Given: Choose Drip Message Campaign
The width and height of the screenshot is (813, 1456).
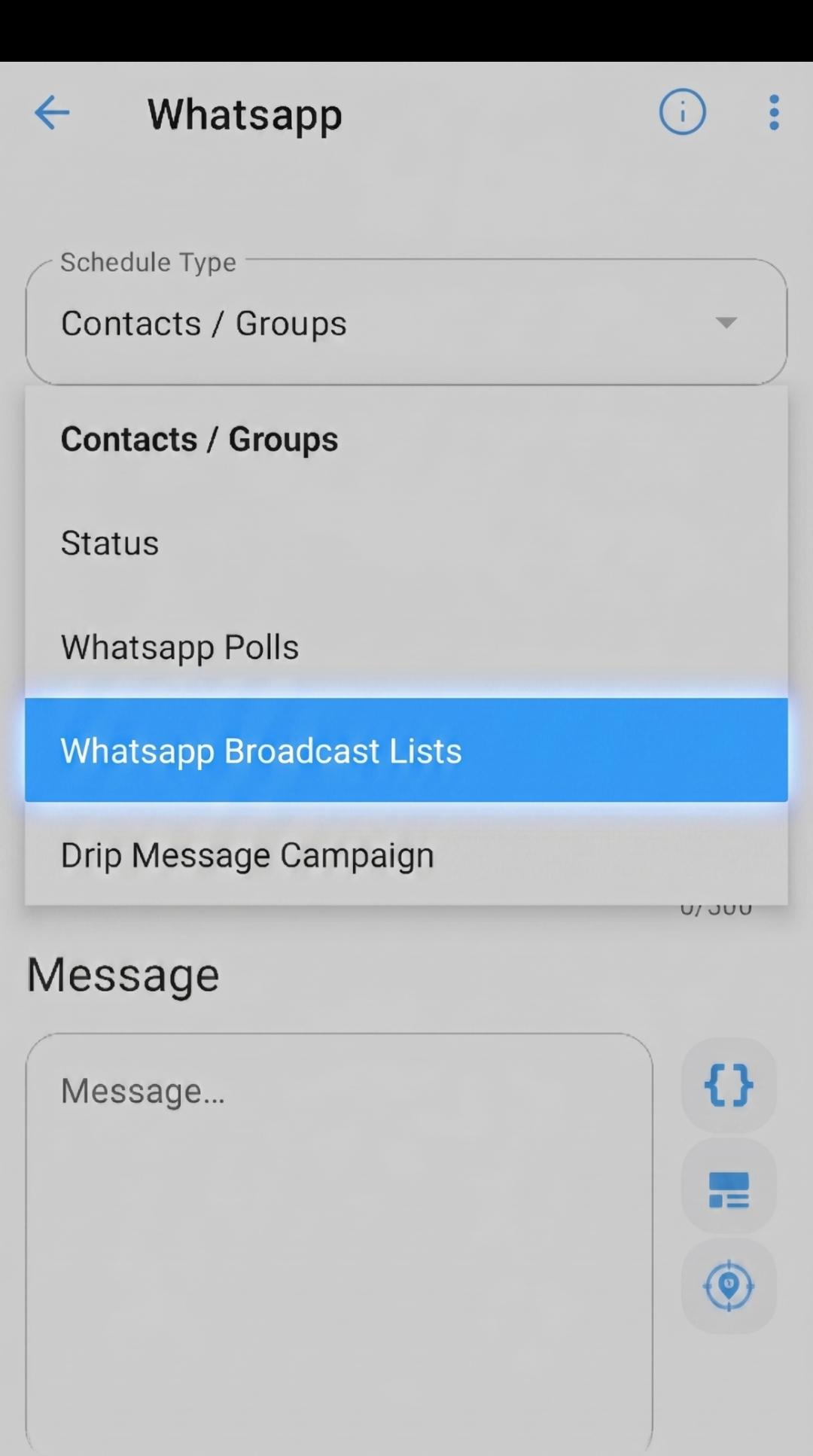Looking at the screenshot, I should pyautogui.click(x=406, y=854).
